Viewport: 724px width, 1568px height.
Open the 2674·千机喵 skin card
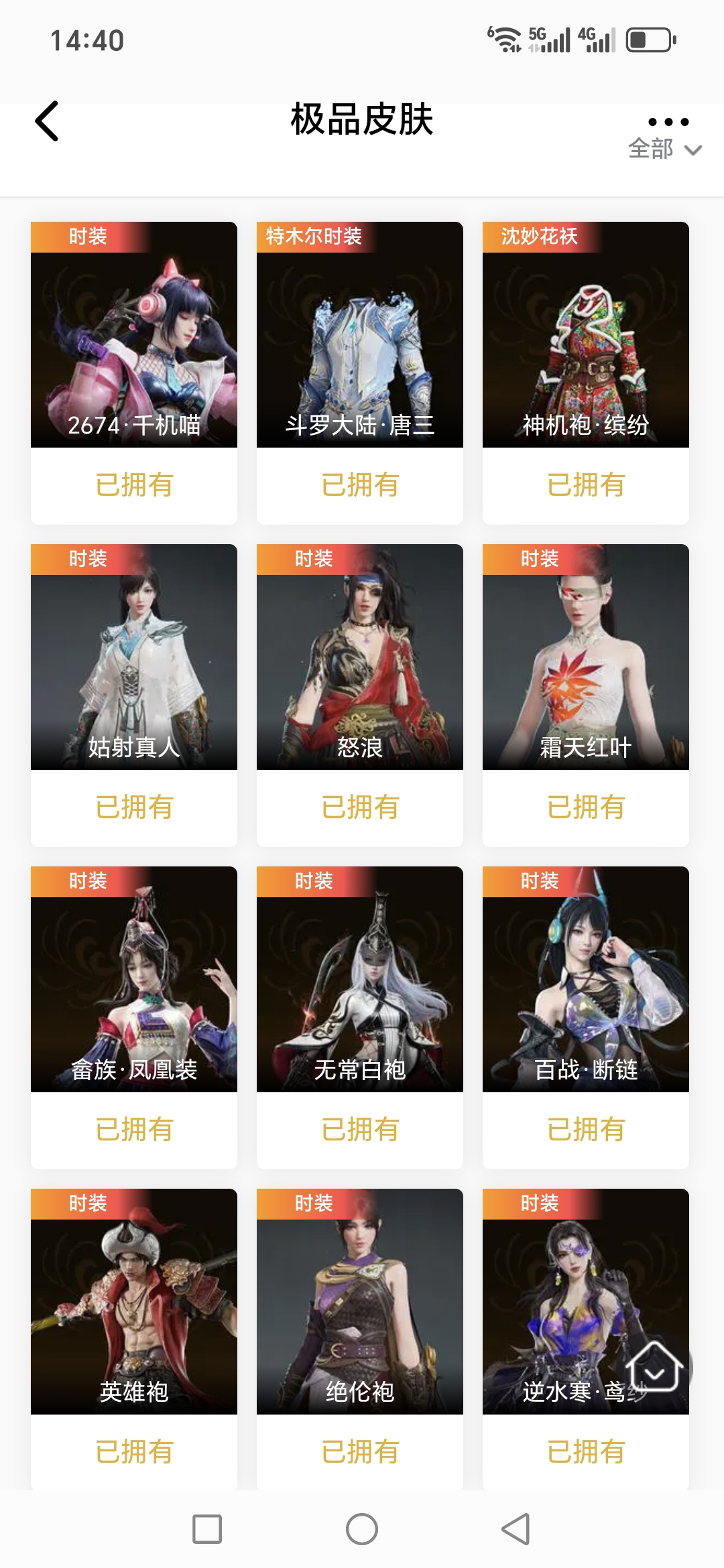[134, 335]
